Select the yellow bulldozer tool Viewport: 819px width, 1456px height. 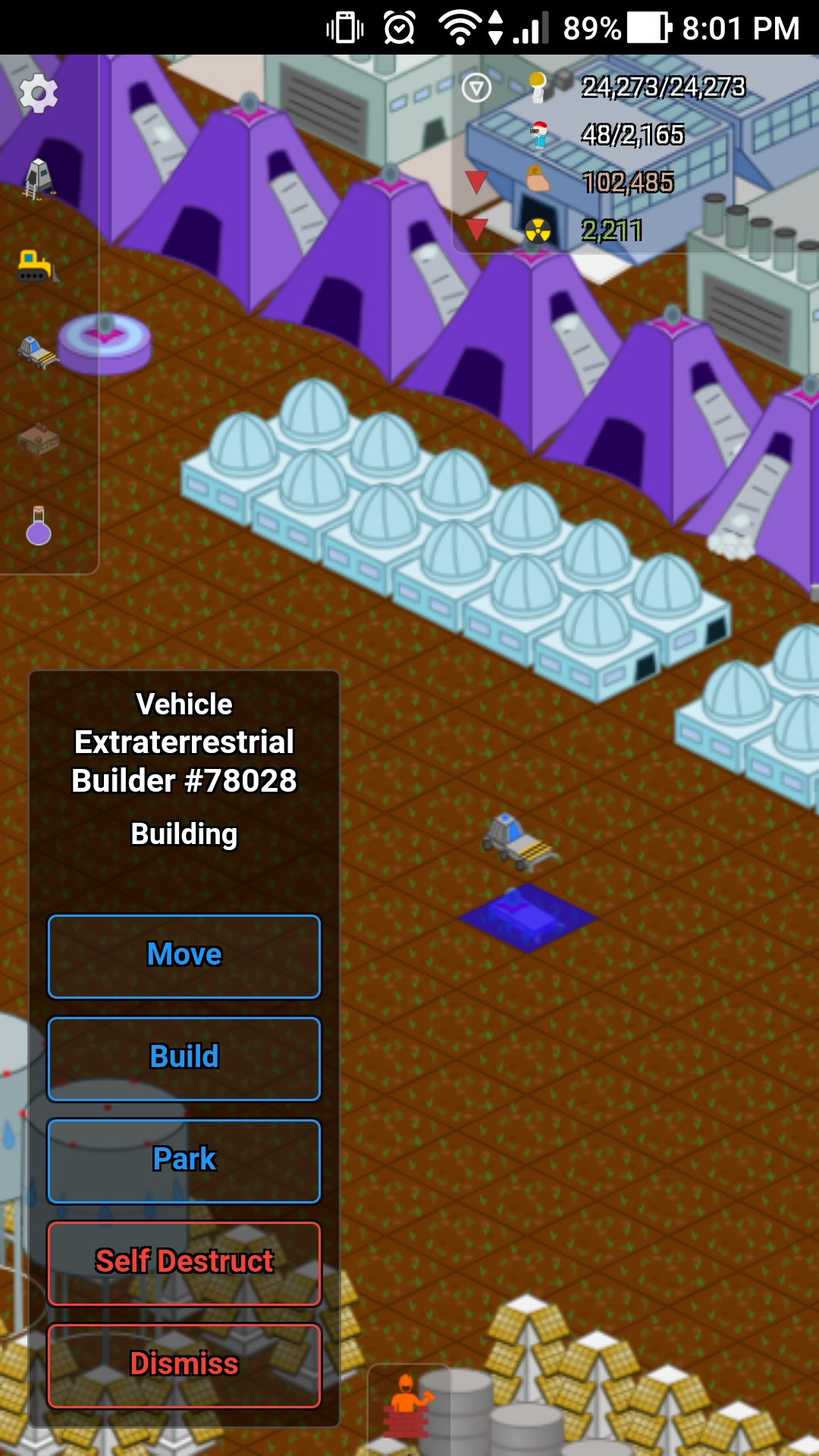point(36,265)
